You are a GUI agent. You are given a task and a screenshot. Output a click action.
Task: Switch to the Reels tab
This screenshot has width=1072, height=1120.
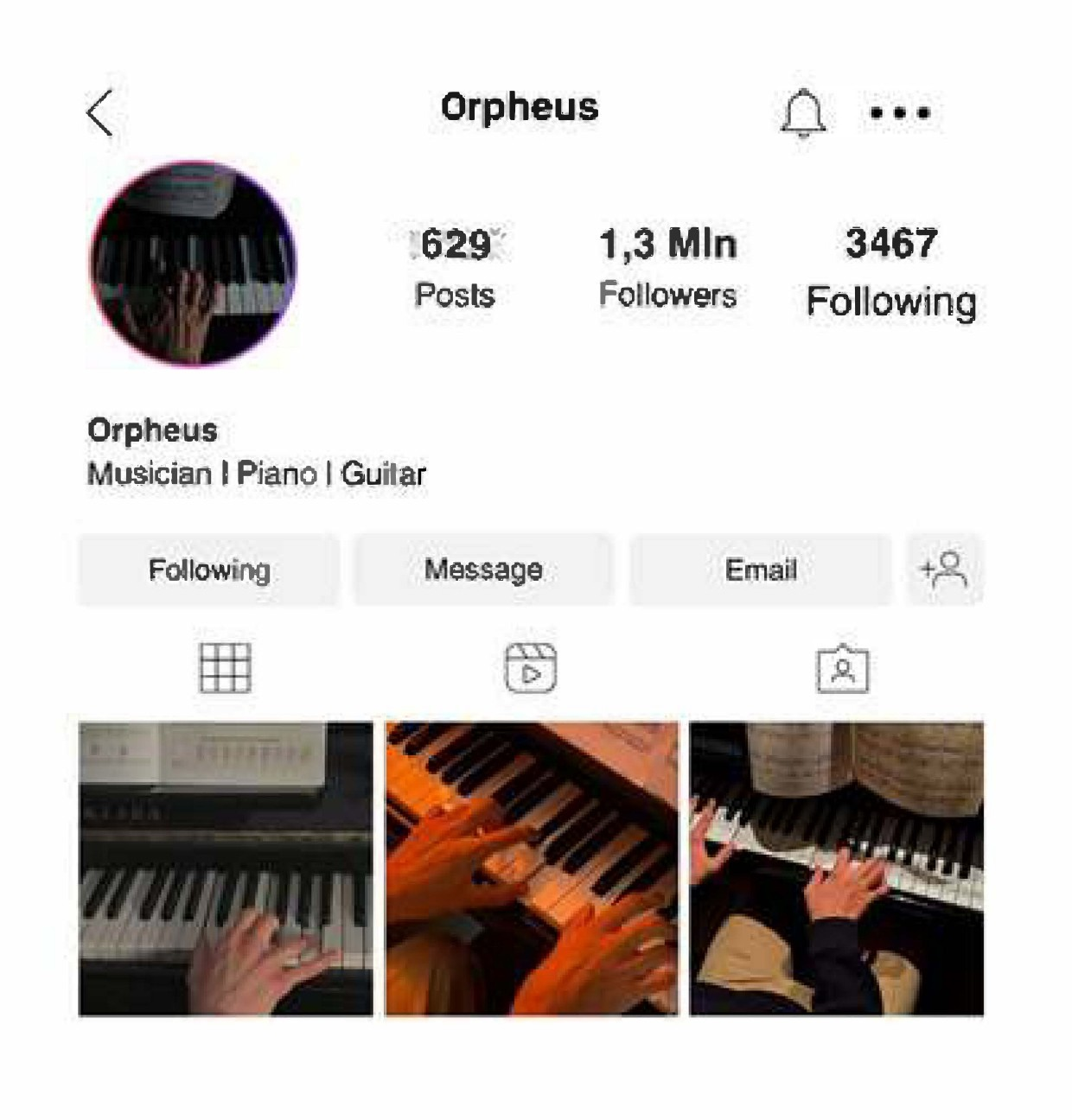click(531, 668)
